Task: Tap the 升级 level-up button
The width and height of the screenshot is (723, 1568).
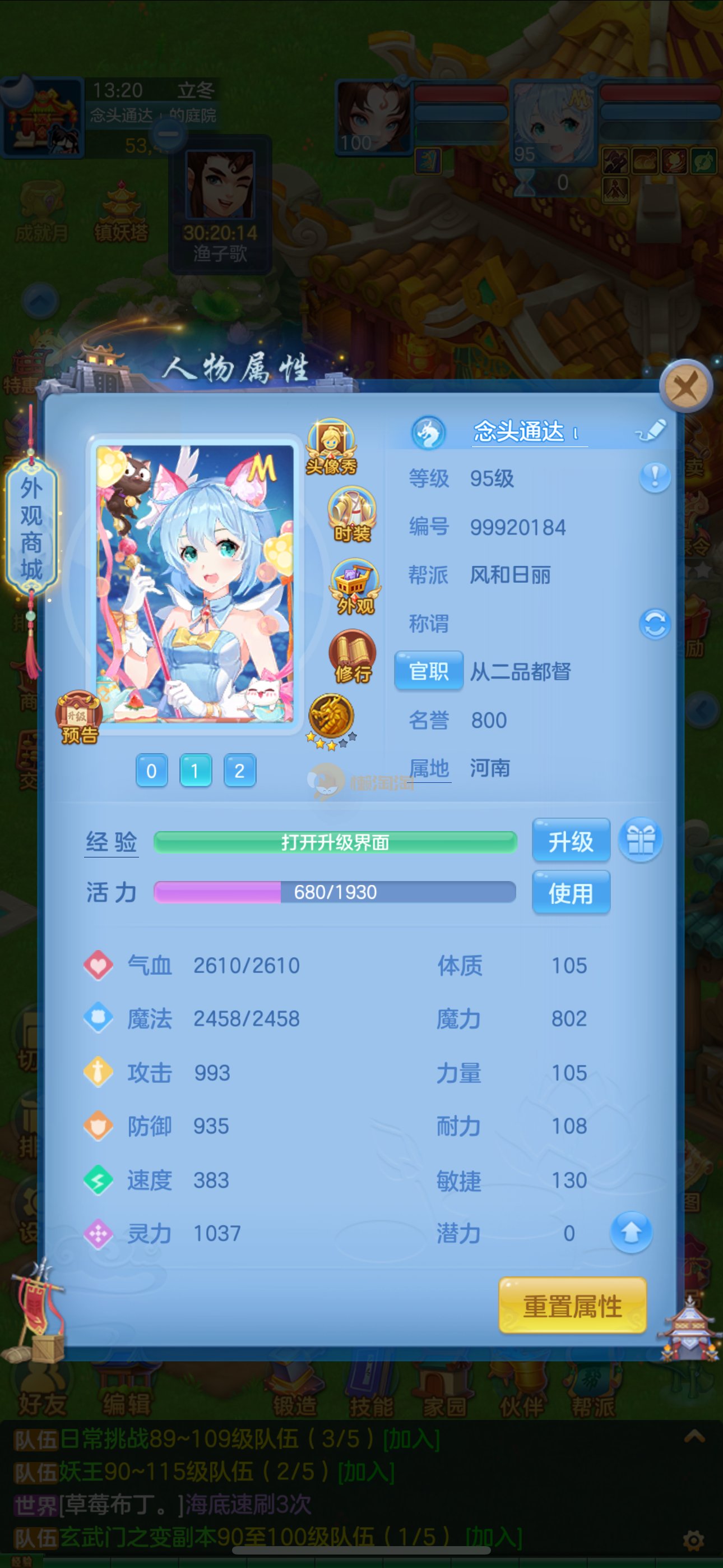Action: [x=570, y=841]
